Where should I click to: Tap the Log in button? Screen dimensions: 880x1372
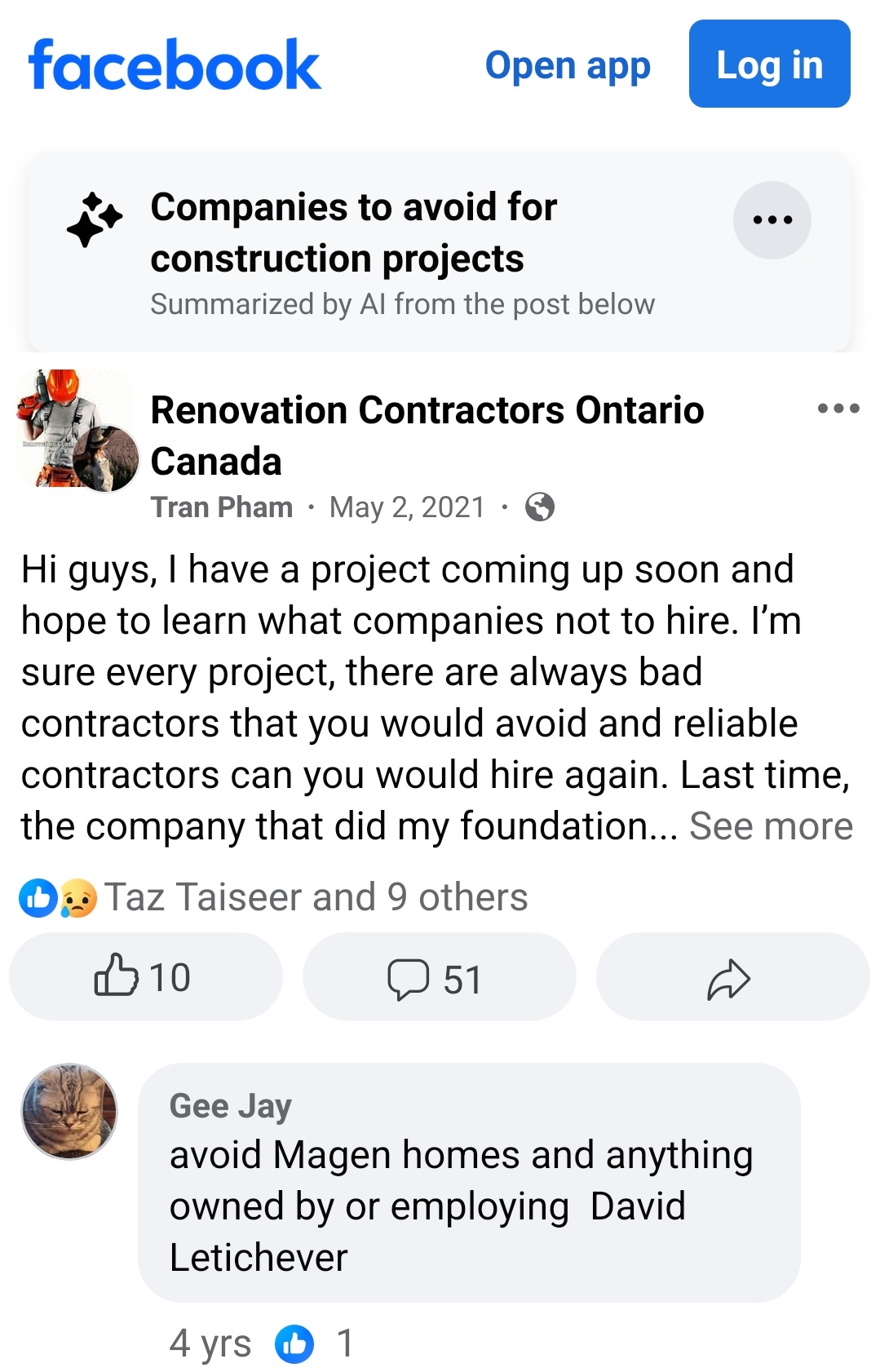click(769, 64)
